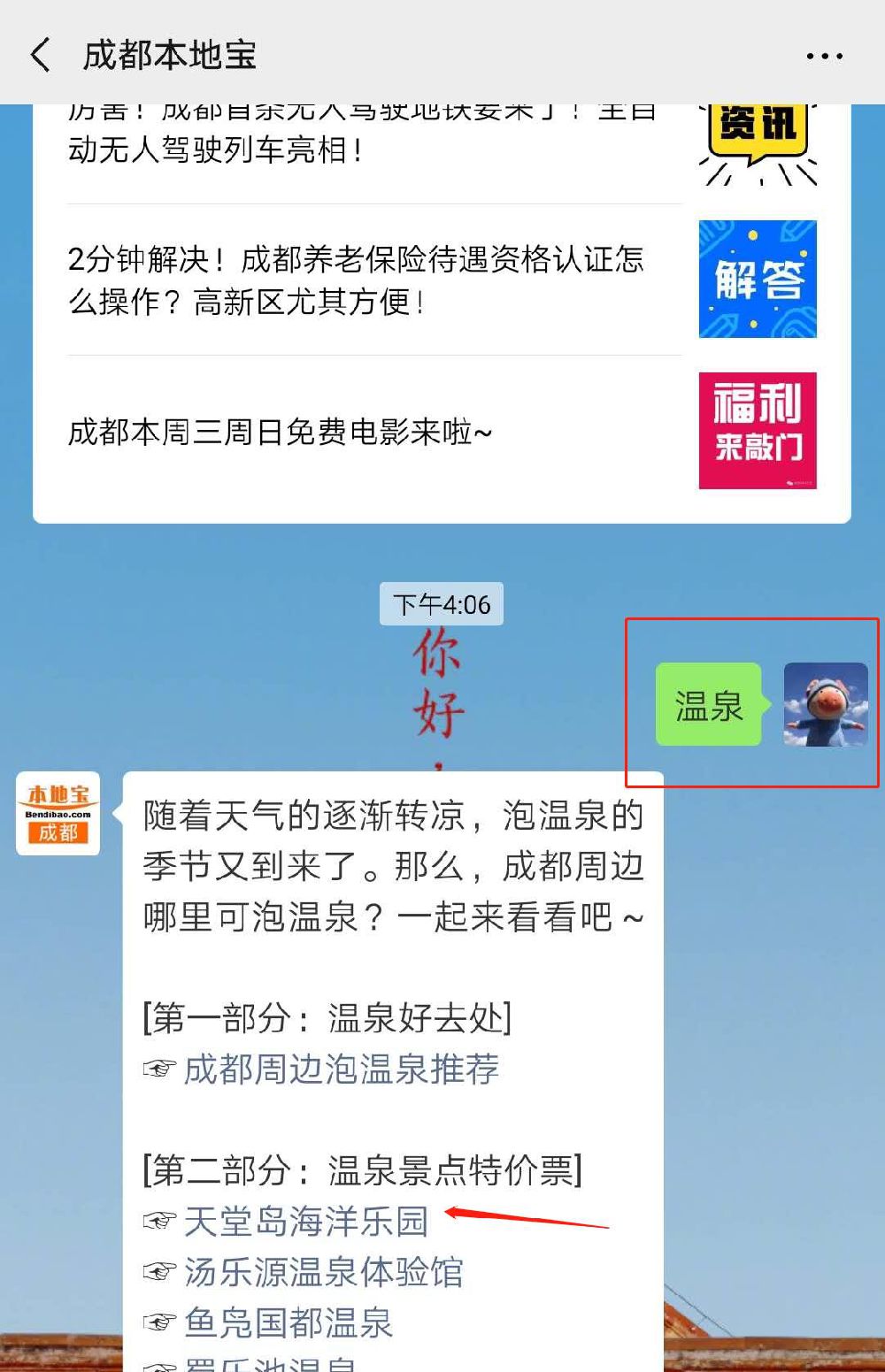Tap the 本地宝 成都 account avatar
The image size is (885, 1372).
pyautogui.click(x=58, y=814)
